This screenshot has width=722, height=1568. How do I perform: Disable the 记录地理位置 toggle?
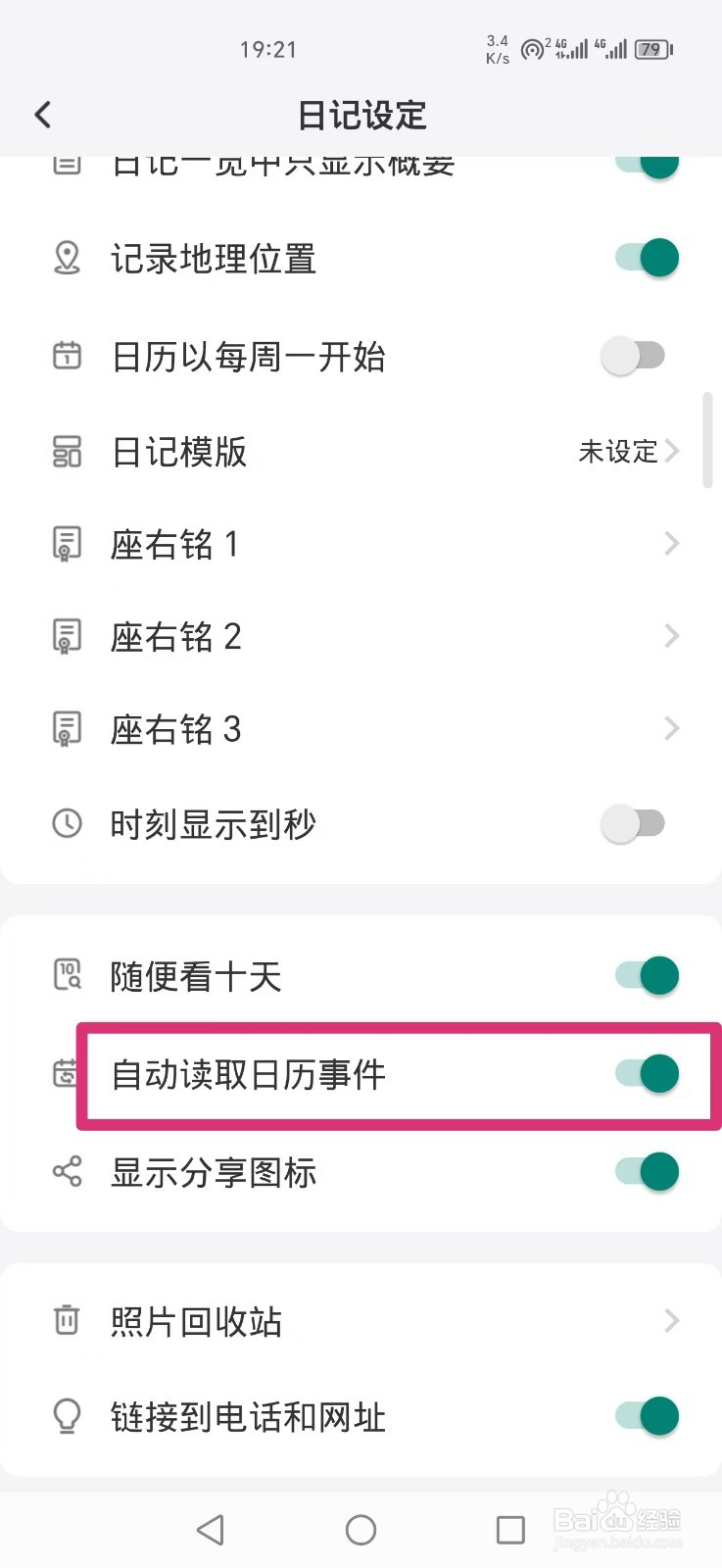coord(642,258)
